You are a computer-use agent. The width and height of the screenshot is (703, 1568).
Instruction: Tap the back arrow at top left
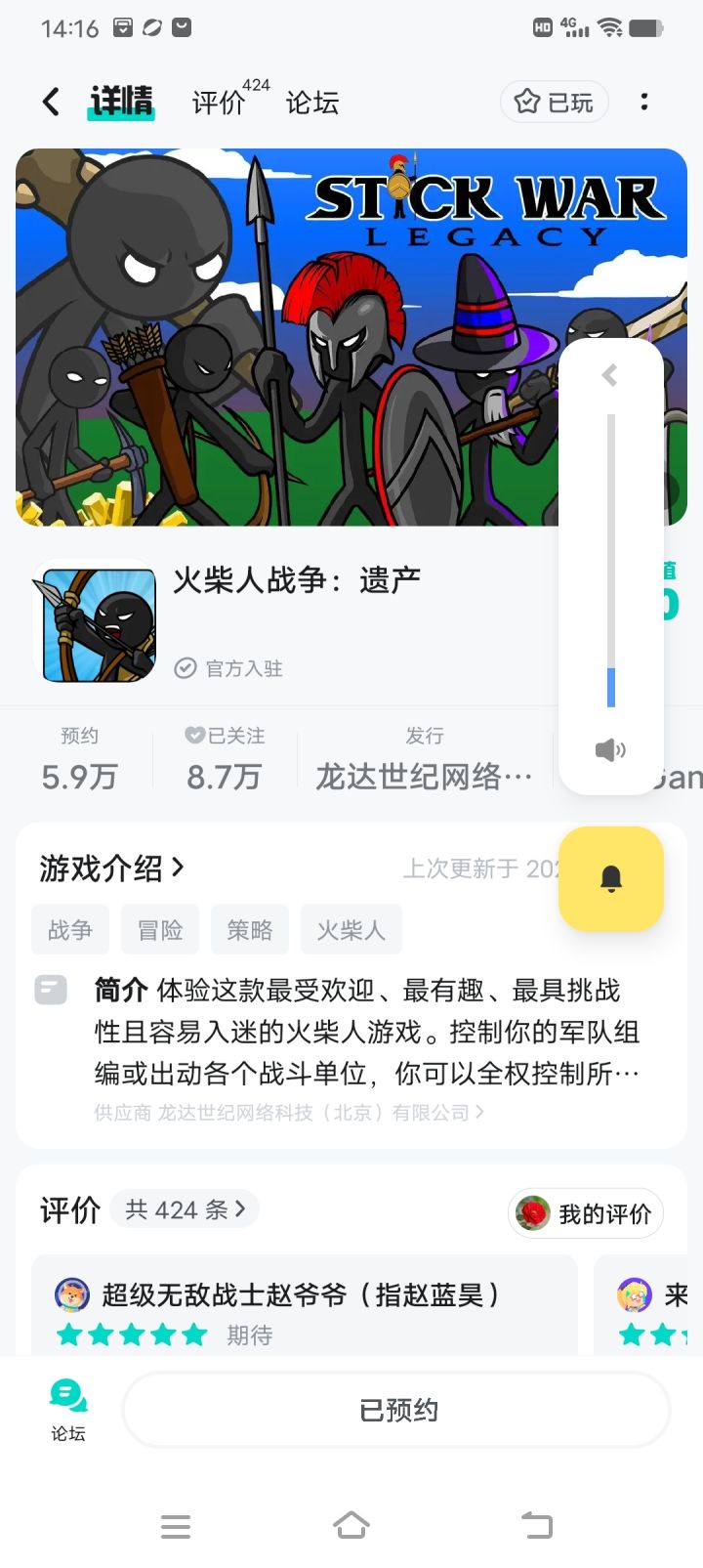coord(49,101)
